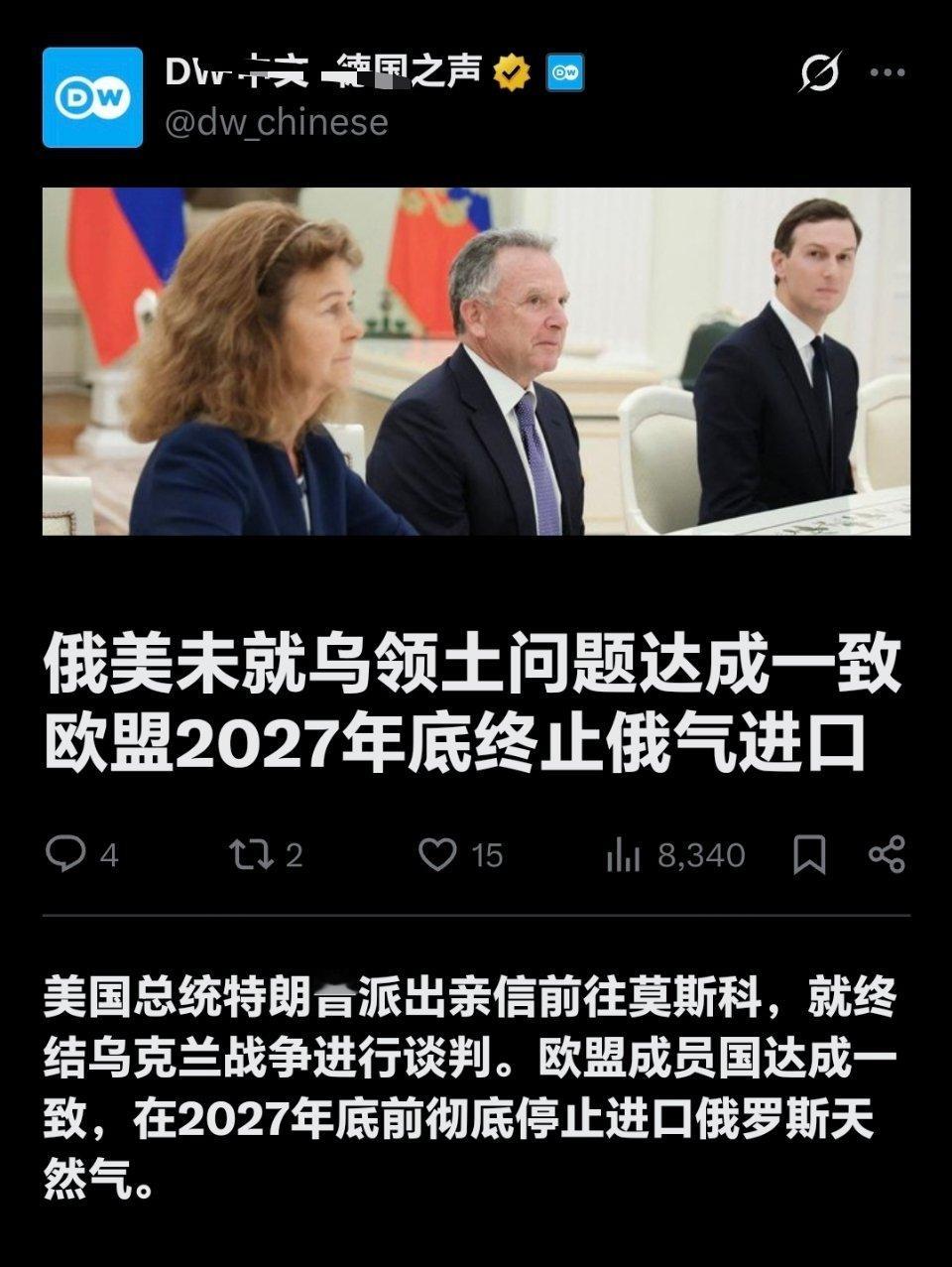
Task: Click the square DW affiliate badge
Action: coord(561,69)
